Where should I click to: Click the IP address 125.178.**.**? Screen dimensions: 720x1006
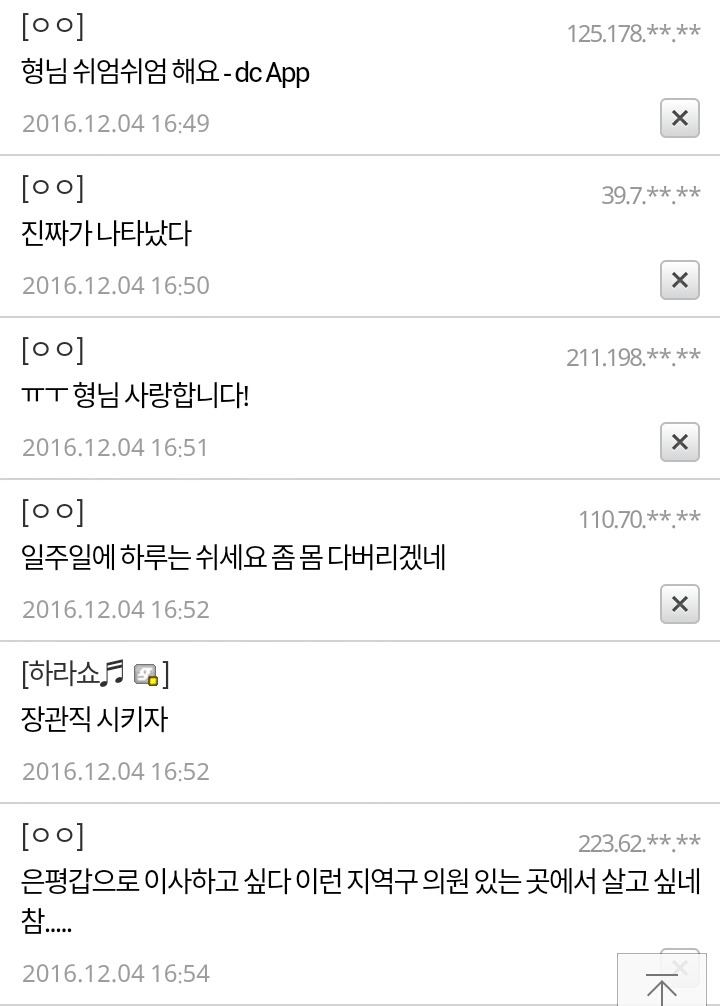636,33
